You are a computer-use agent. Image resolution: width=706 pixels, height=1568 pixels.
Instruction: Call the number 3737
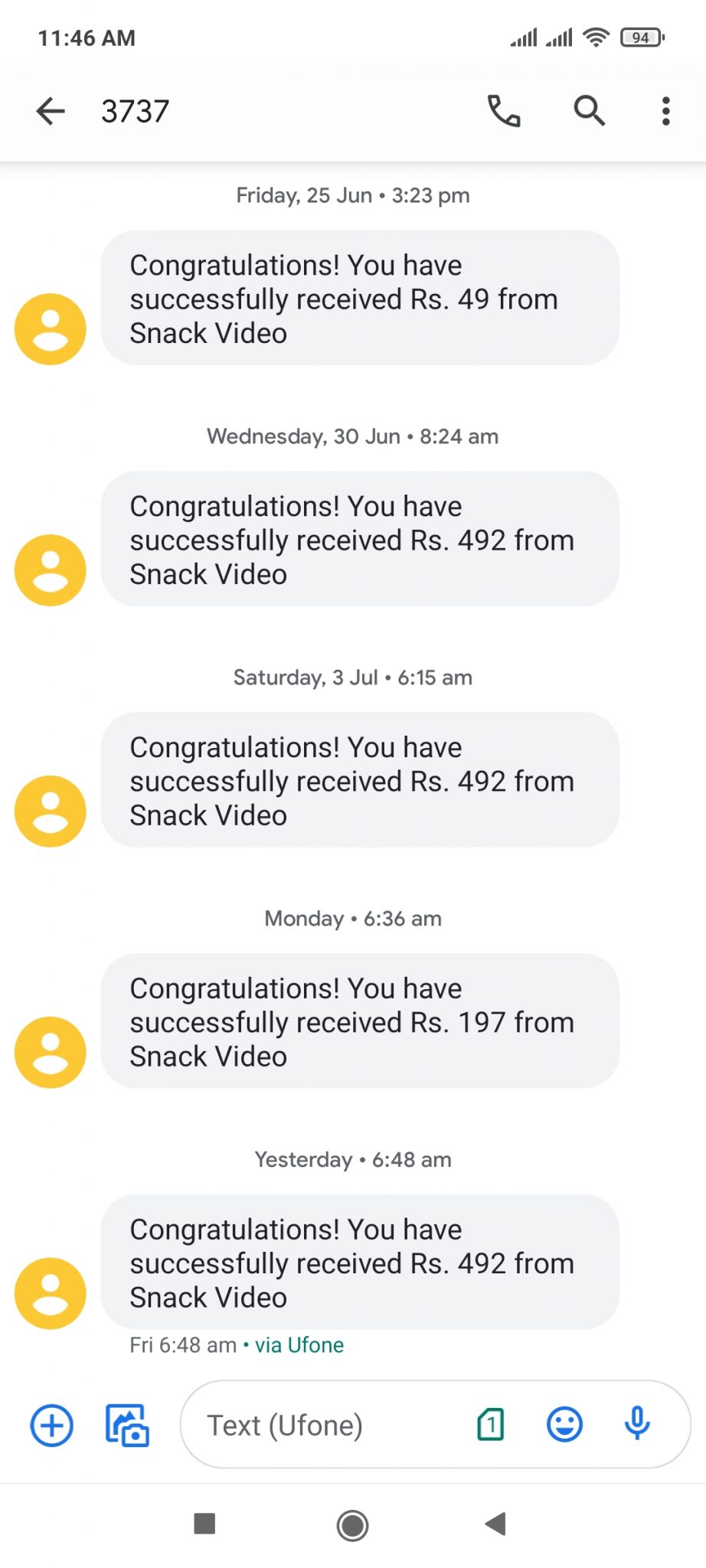(x=504, y=111)
